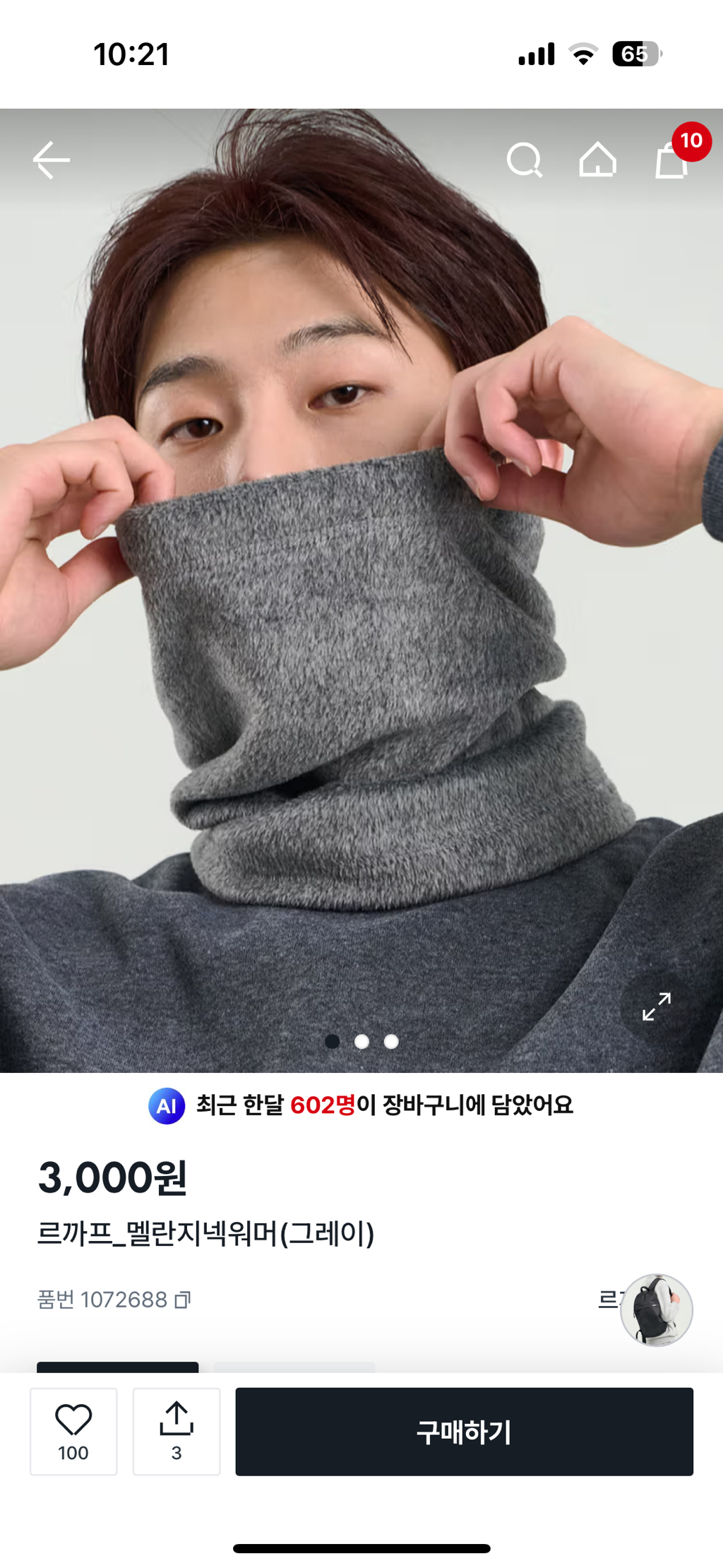Go back using the arrow icon
The width and height of the screenshot is (723, 1568).
tap(52, 160)
